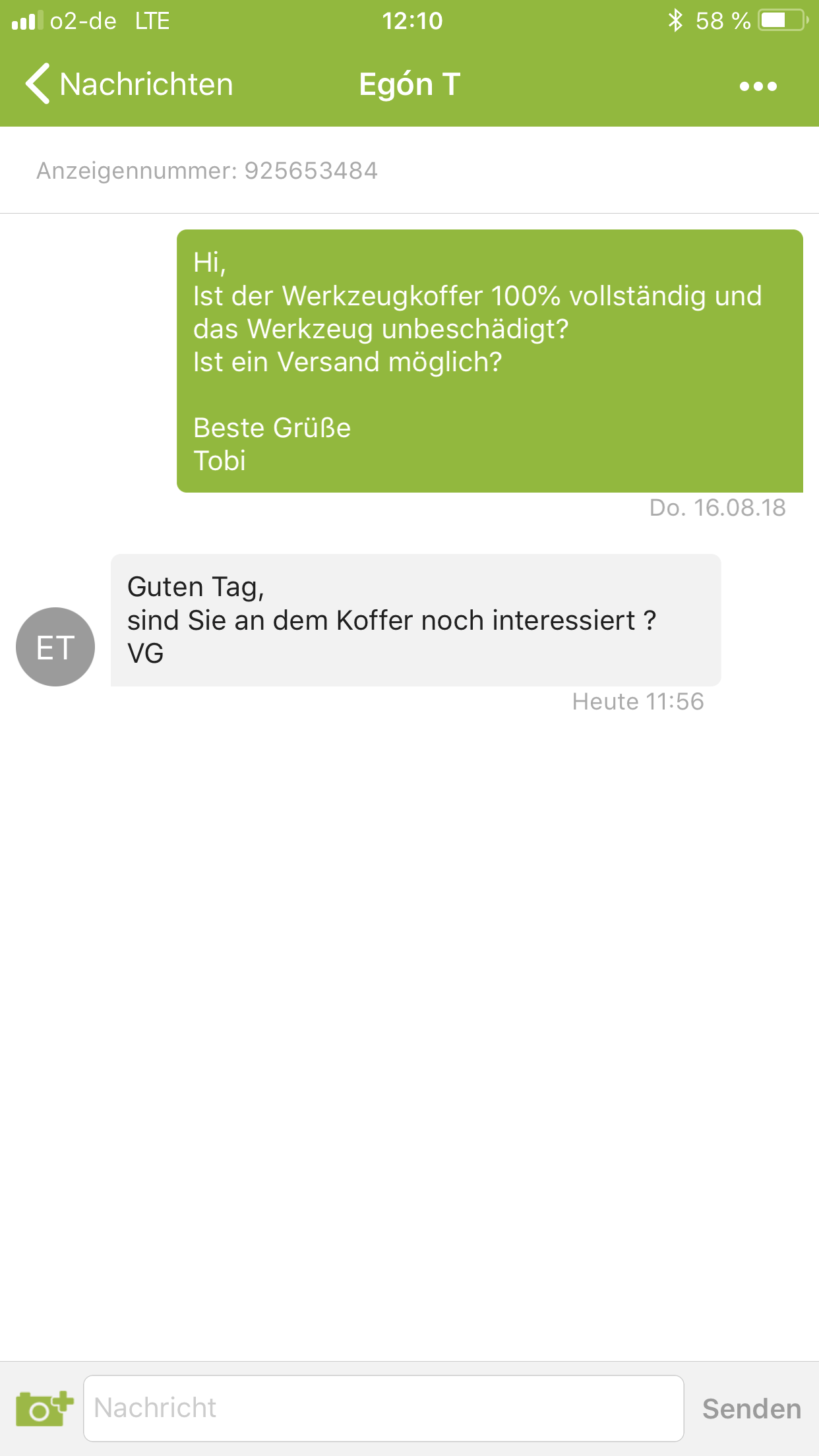Attach a photo with the camera icon
Viewport: 819px width, 1456px height.
[44, 1408]
